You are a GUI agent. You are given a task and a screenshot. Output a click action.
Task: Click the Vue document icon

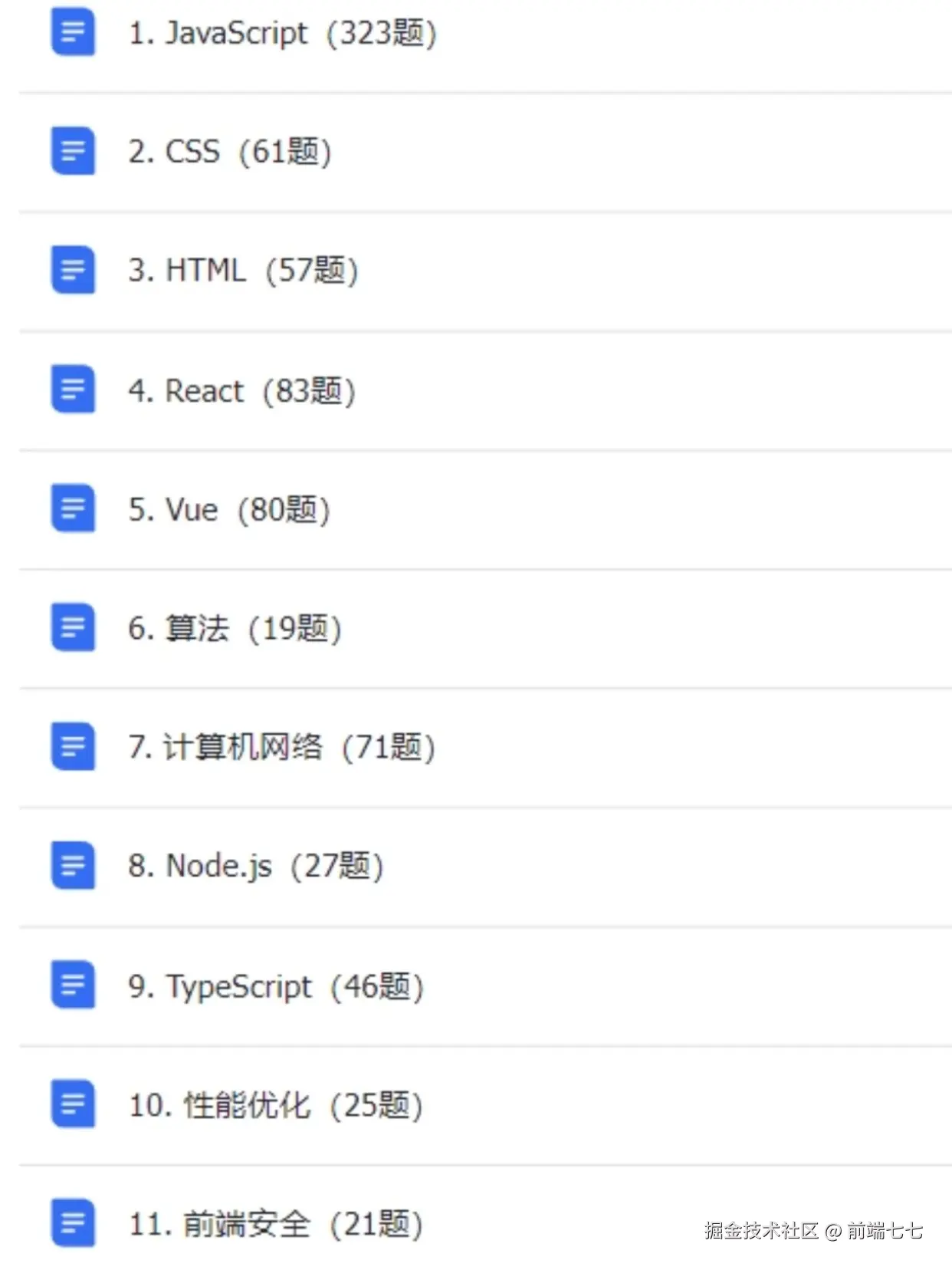(x=73, y=508)
